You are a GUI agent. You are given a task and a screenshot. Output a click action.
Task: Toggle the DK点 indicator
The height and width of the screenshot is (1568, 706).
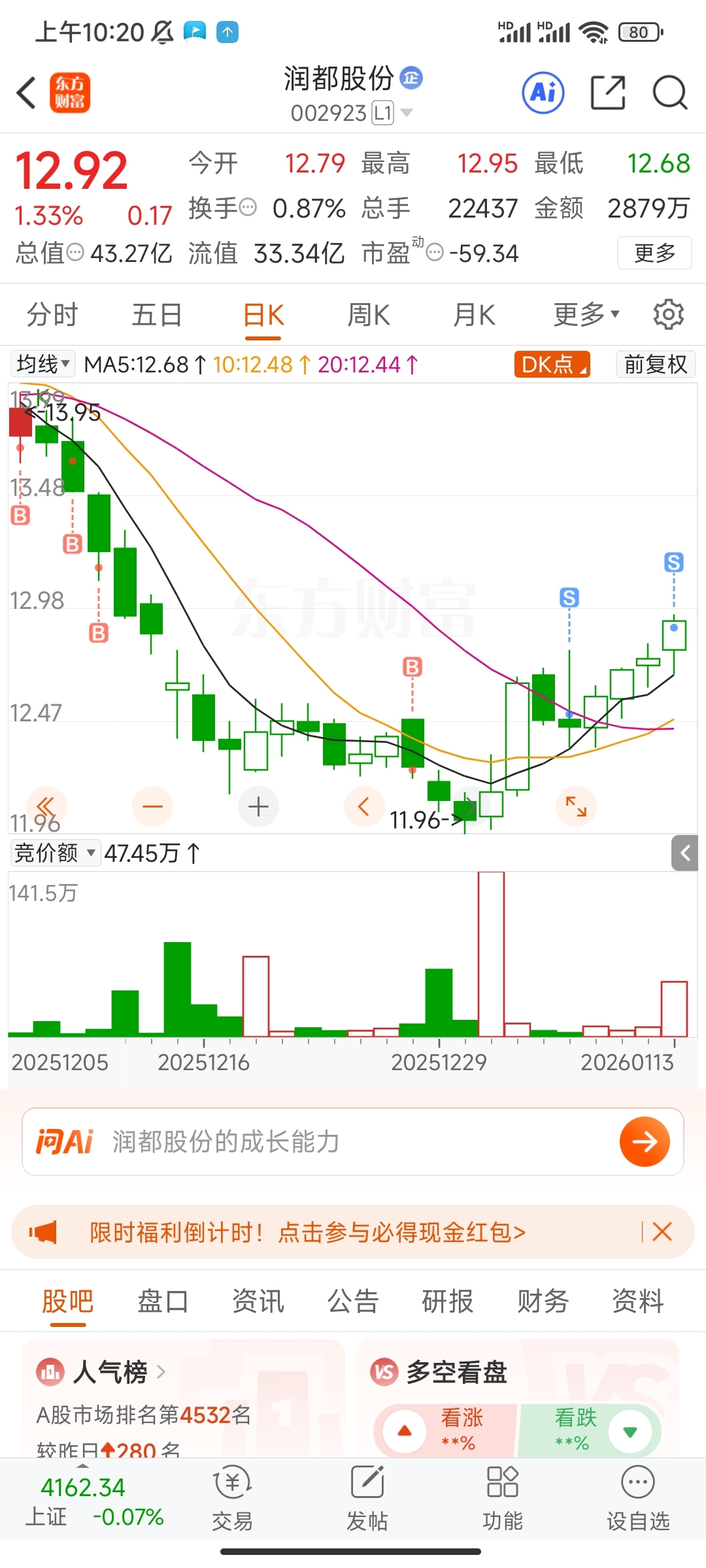coord(552,364)
